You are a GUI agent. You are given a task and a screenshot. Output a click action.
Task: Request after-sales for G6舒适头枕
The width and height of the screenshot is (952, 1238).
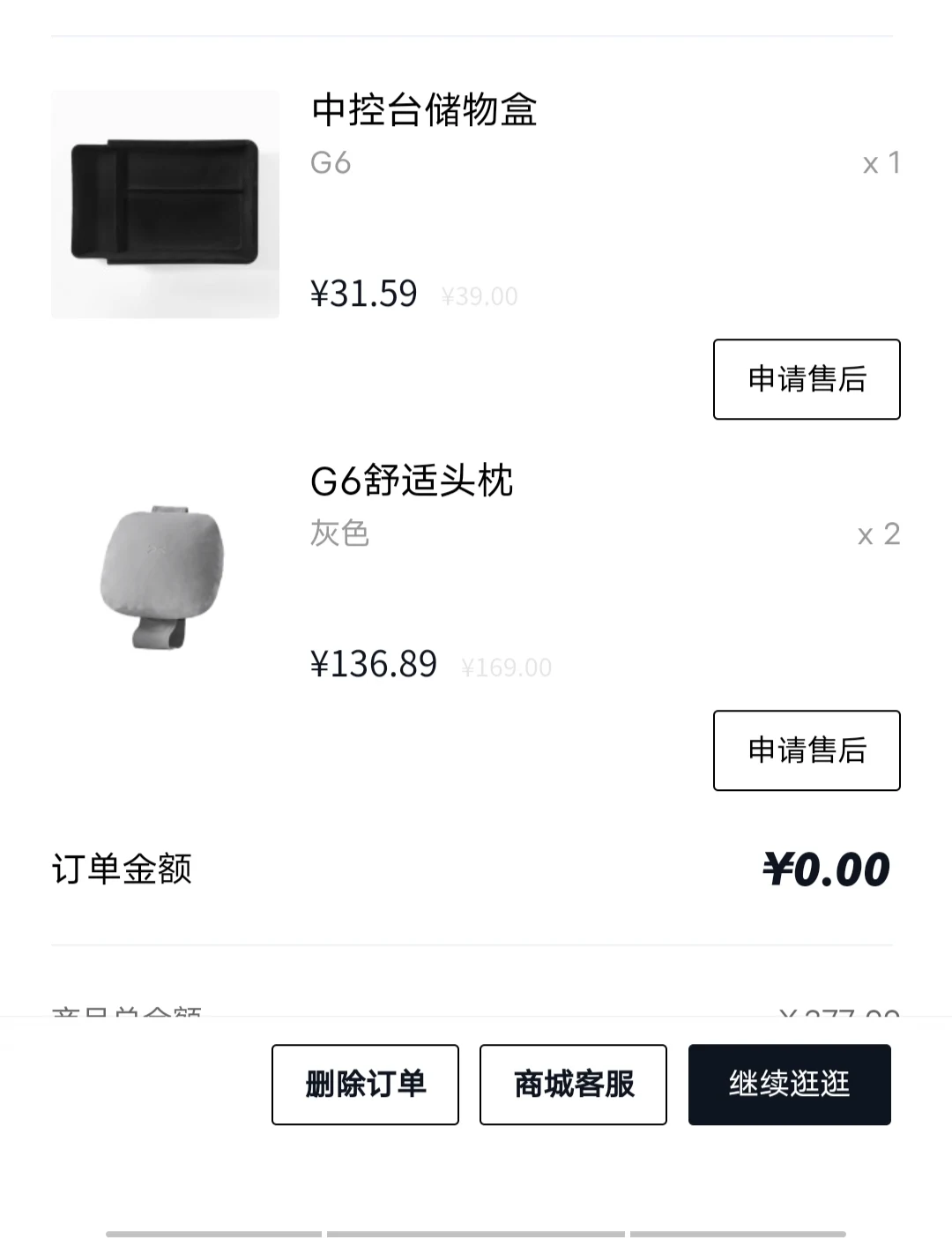pos(807,750)
